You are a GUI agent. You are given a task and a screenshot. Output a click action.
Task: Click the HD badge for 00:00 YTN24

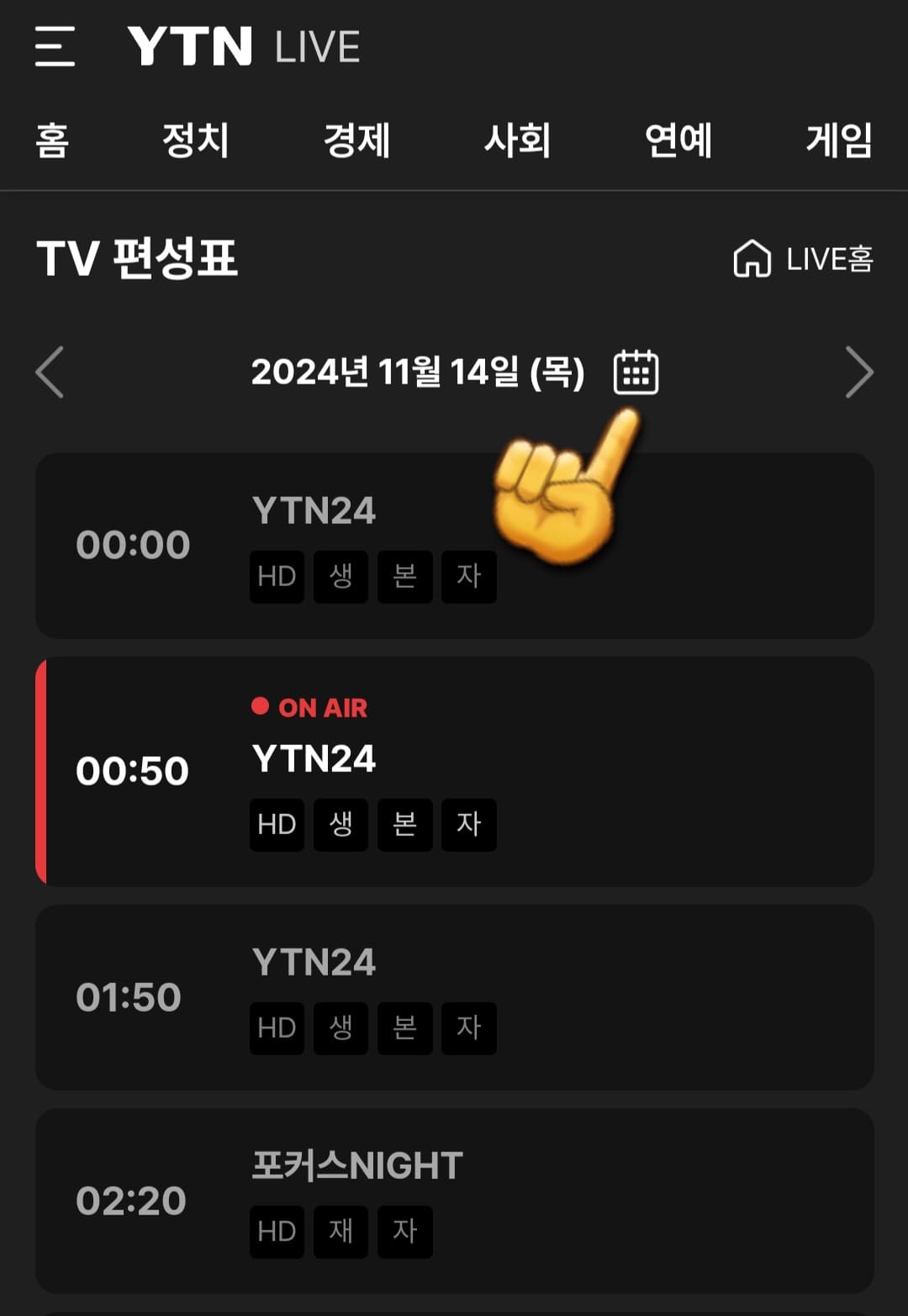[277, 577]
